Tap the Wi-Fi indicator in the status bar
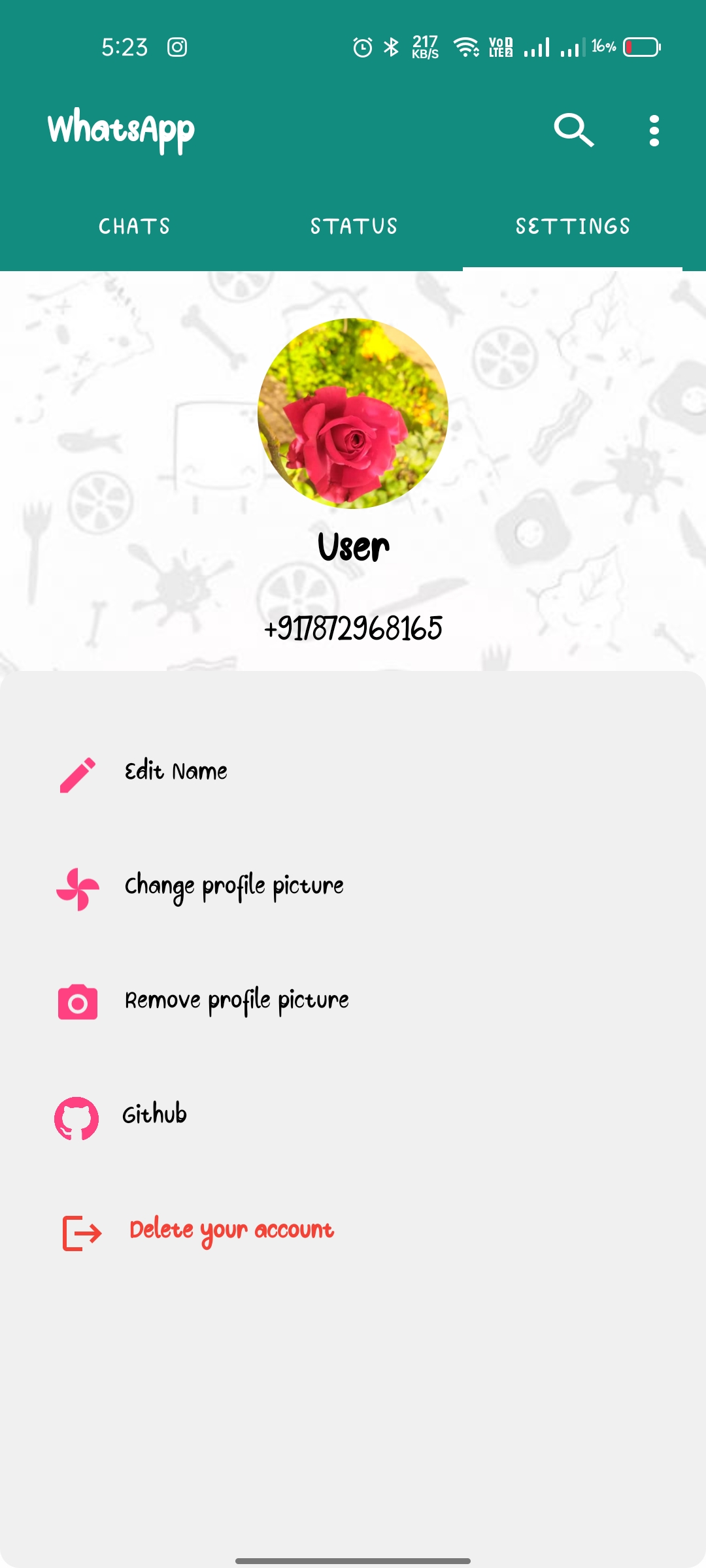Screen dimensions: 706x1568 tap(467, 46)
